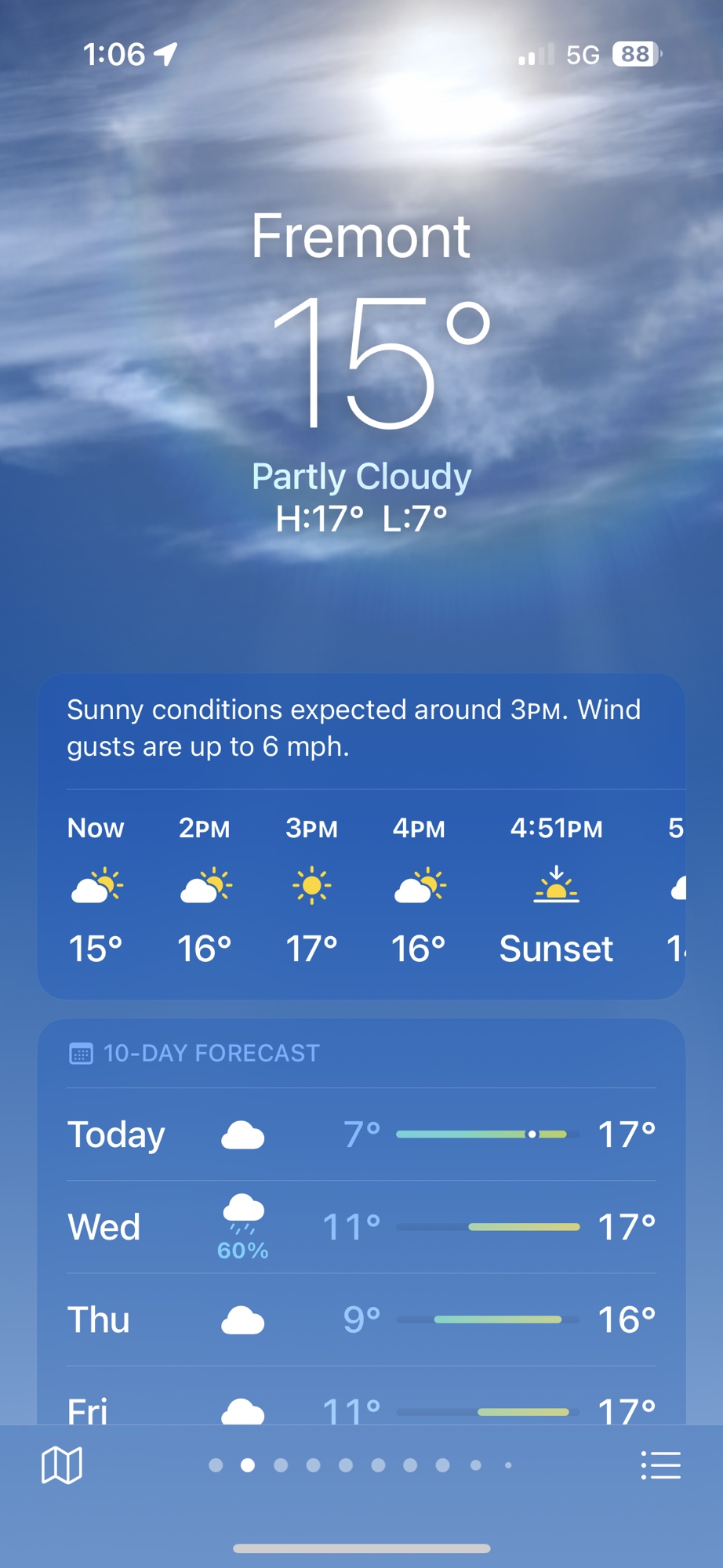
Task: Open Today's forecast details
Action: coord(361,1134)
